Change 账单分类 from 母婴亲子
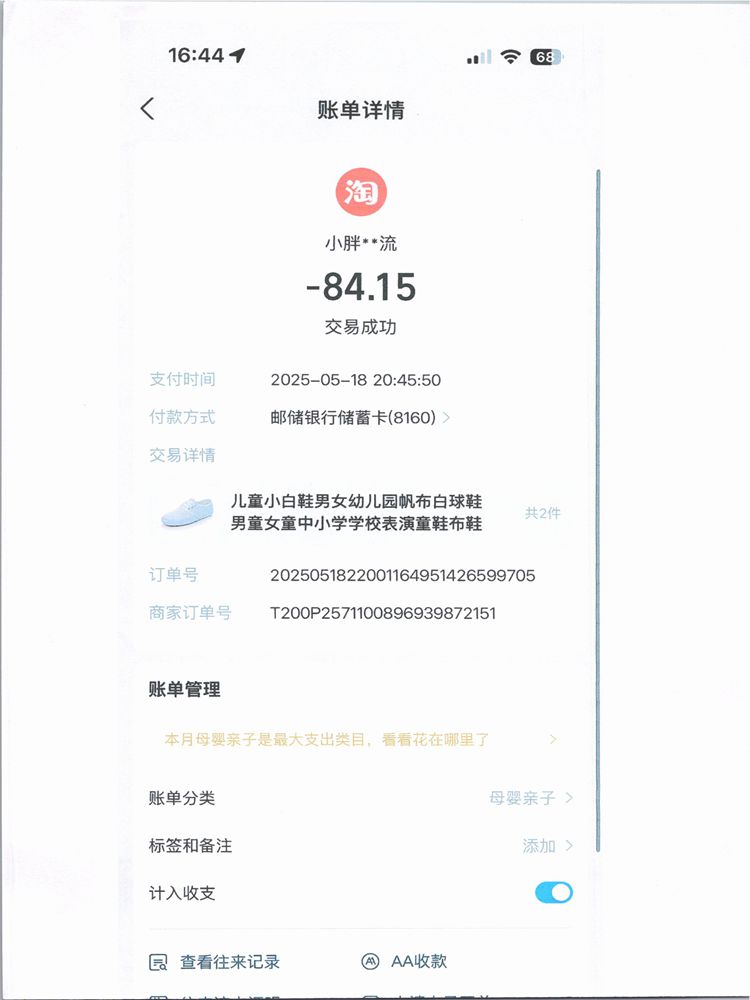 click(530, 798)
